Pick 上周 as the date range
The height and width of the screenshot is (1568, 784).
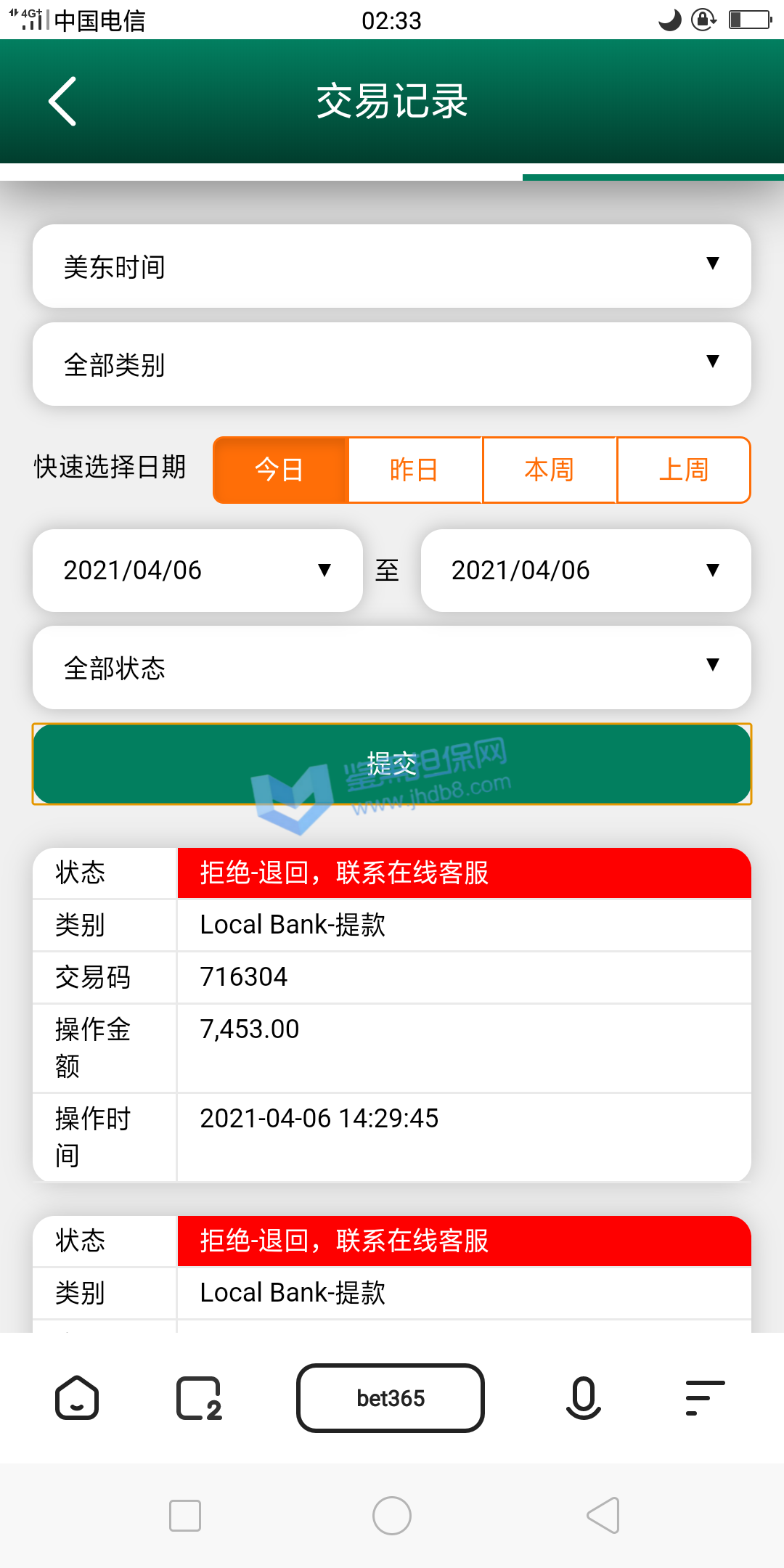684,470
